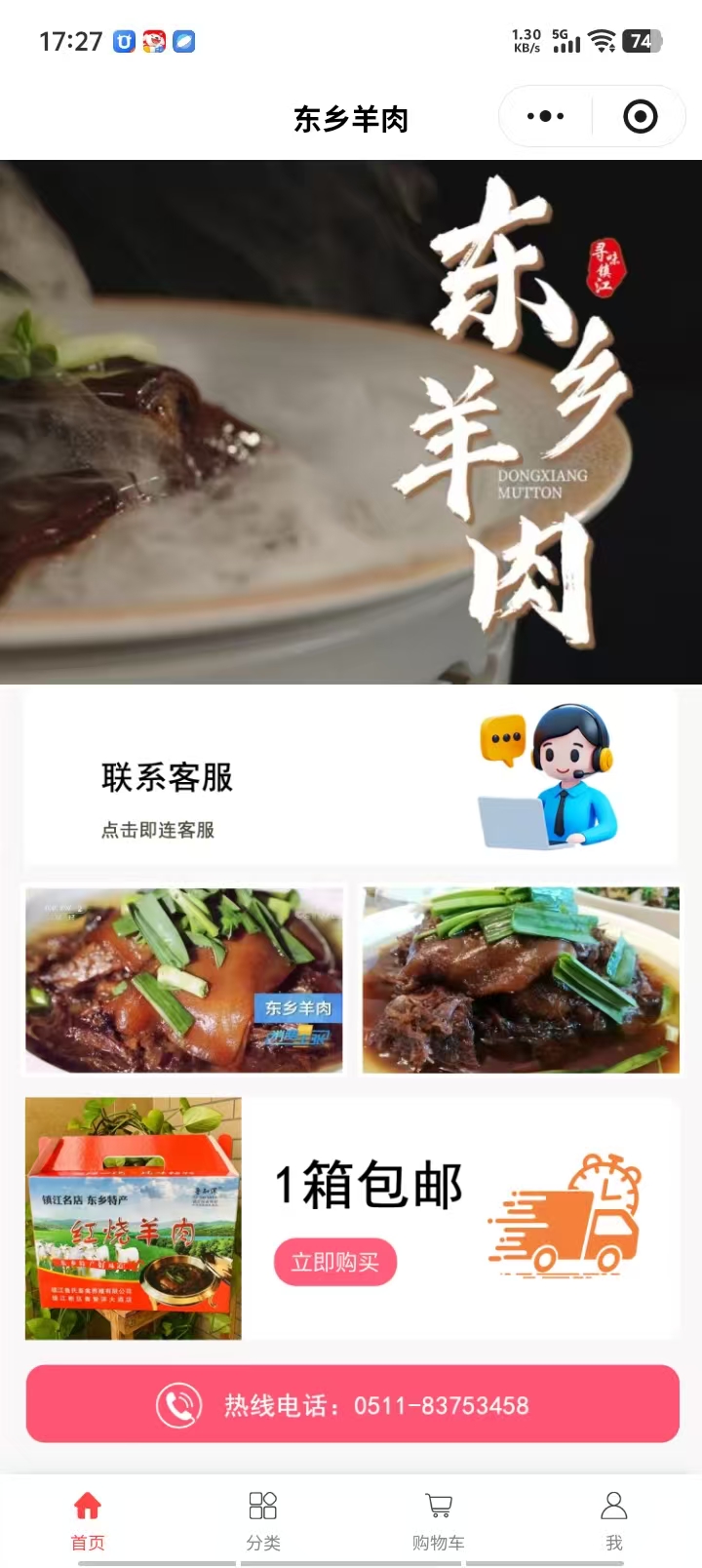The width and height of the screenshot is (702, 1568).
Task: Open the 购物车 shopping cart tab
Action: coord(439,1519)
